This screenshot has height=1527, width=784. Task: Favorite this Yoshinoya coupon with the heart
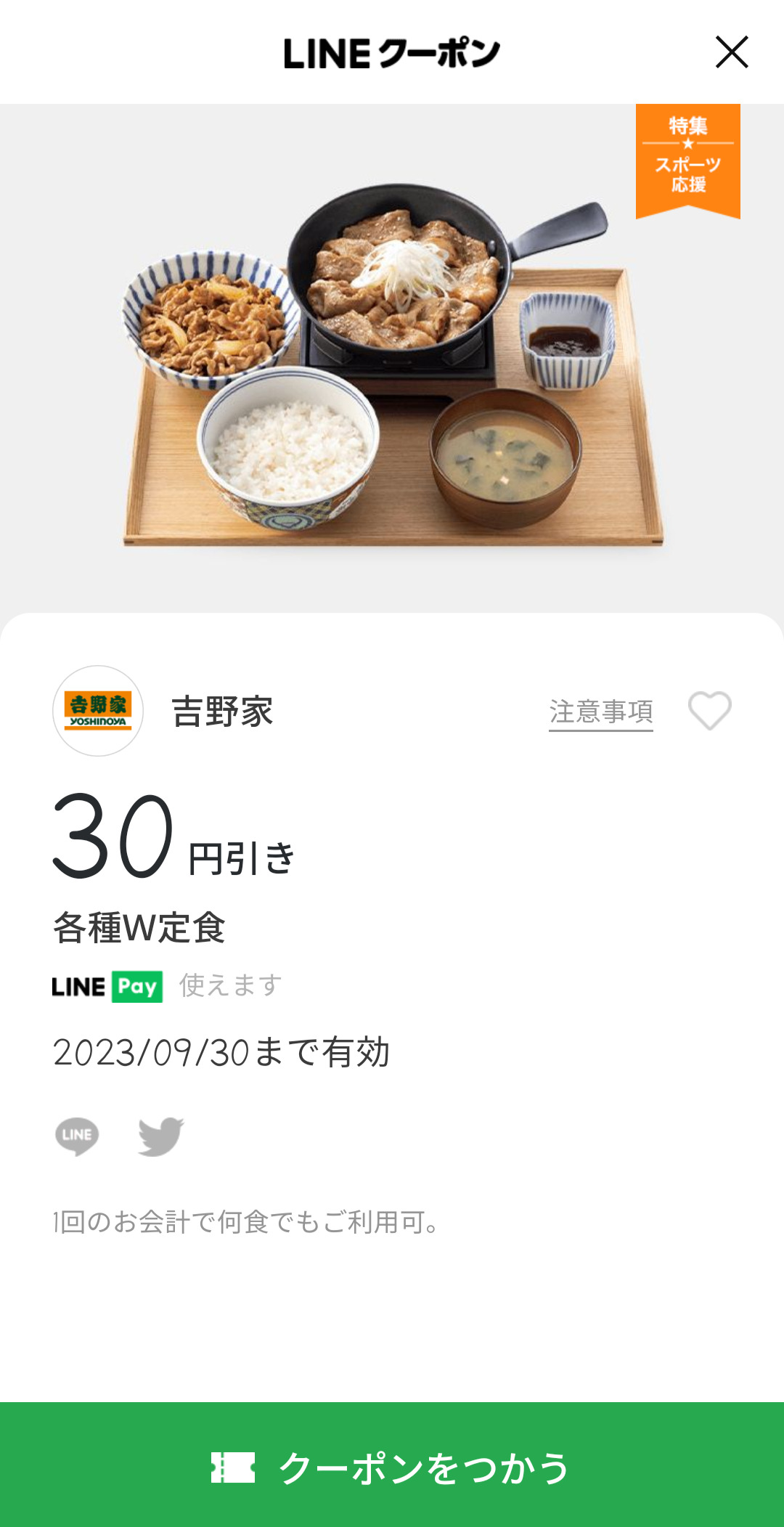709,710
